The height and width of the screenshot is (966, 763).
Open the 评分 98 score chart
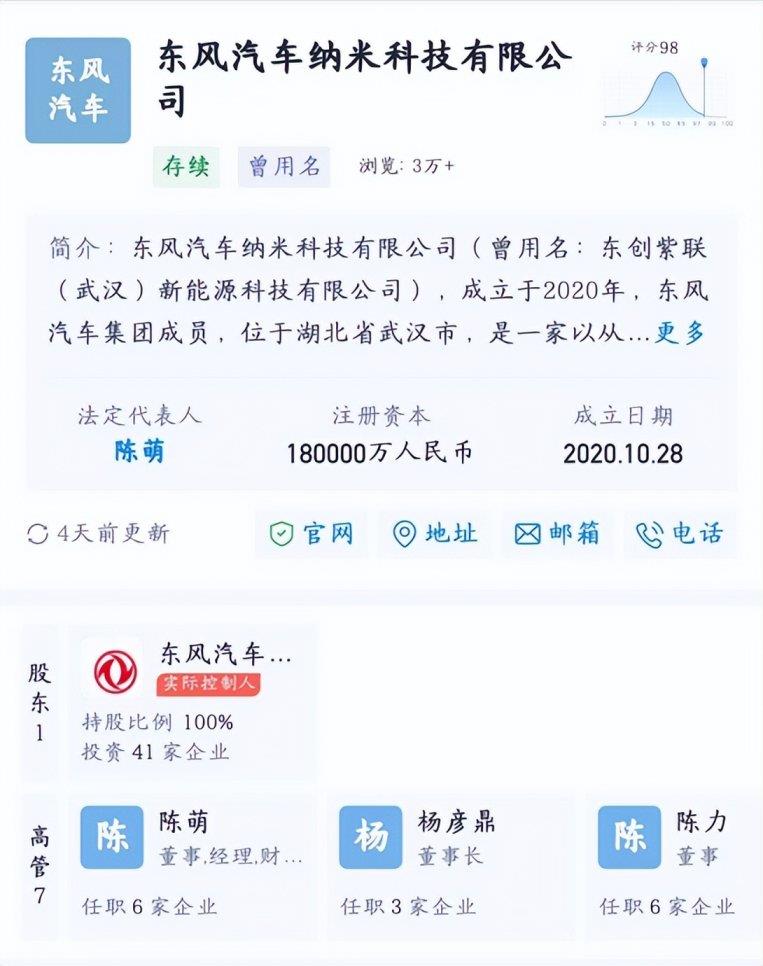[668, 85]
